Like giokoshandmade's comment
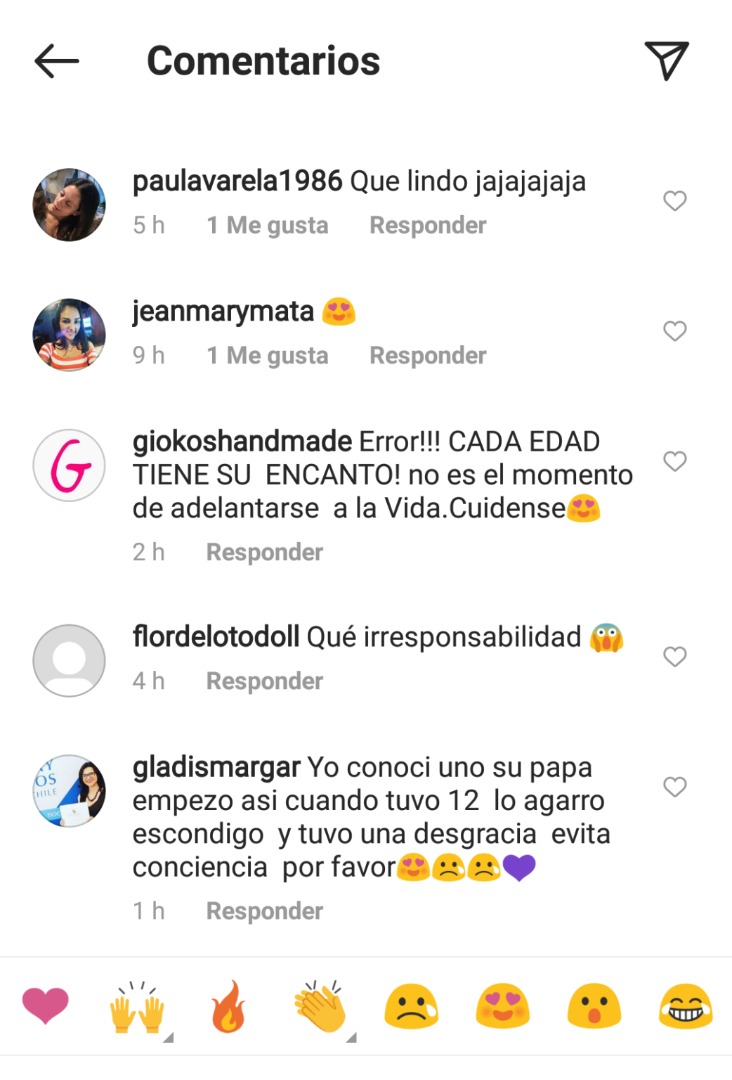The width and height of the screenshot is (732, 1080). coord(675,461)
